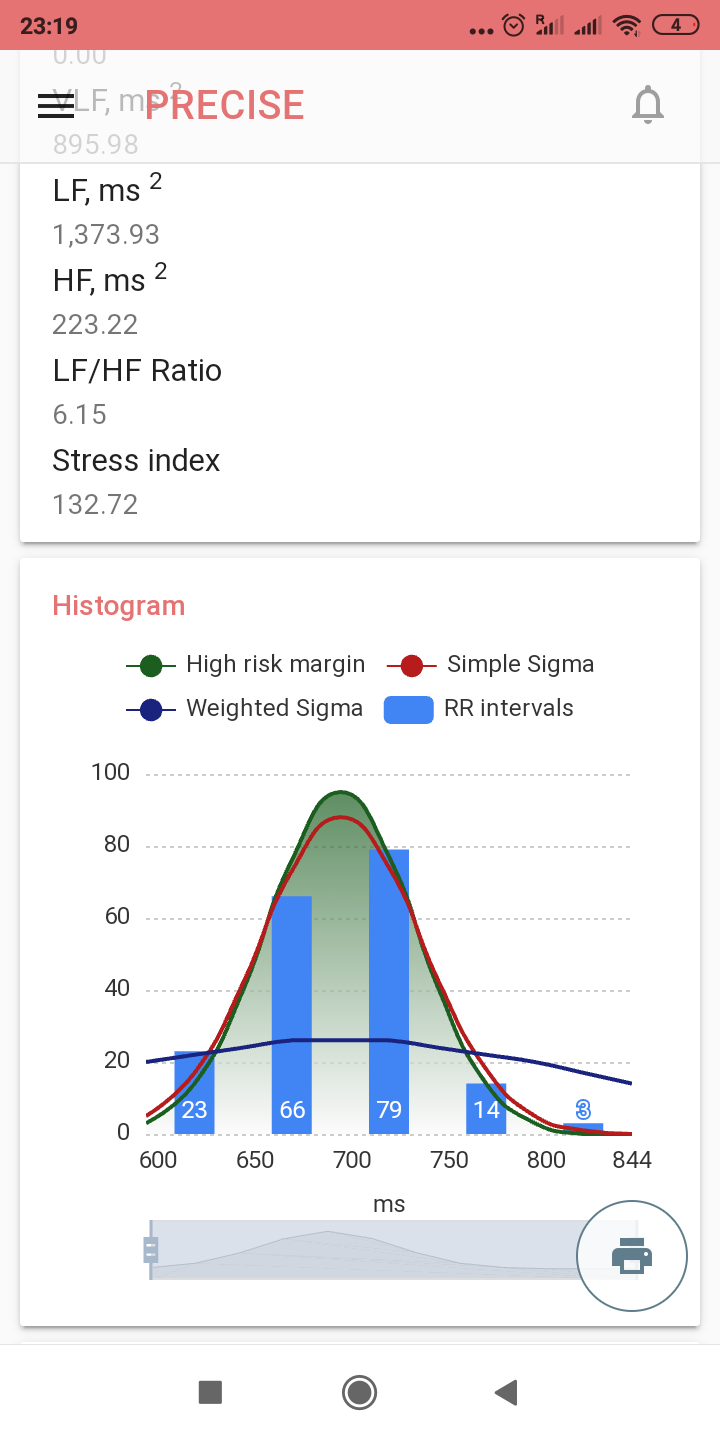Screen dimensions: 720x1440
Task: Go back with system back button
Action: point(506,1392)
